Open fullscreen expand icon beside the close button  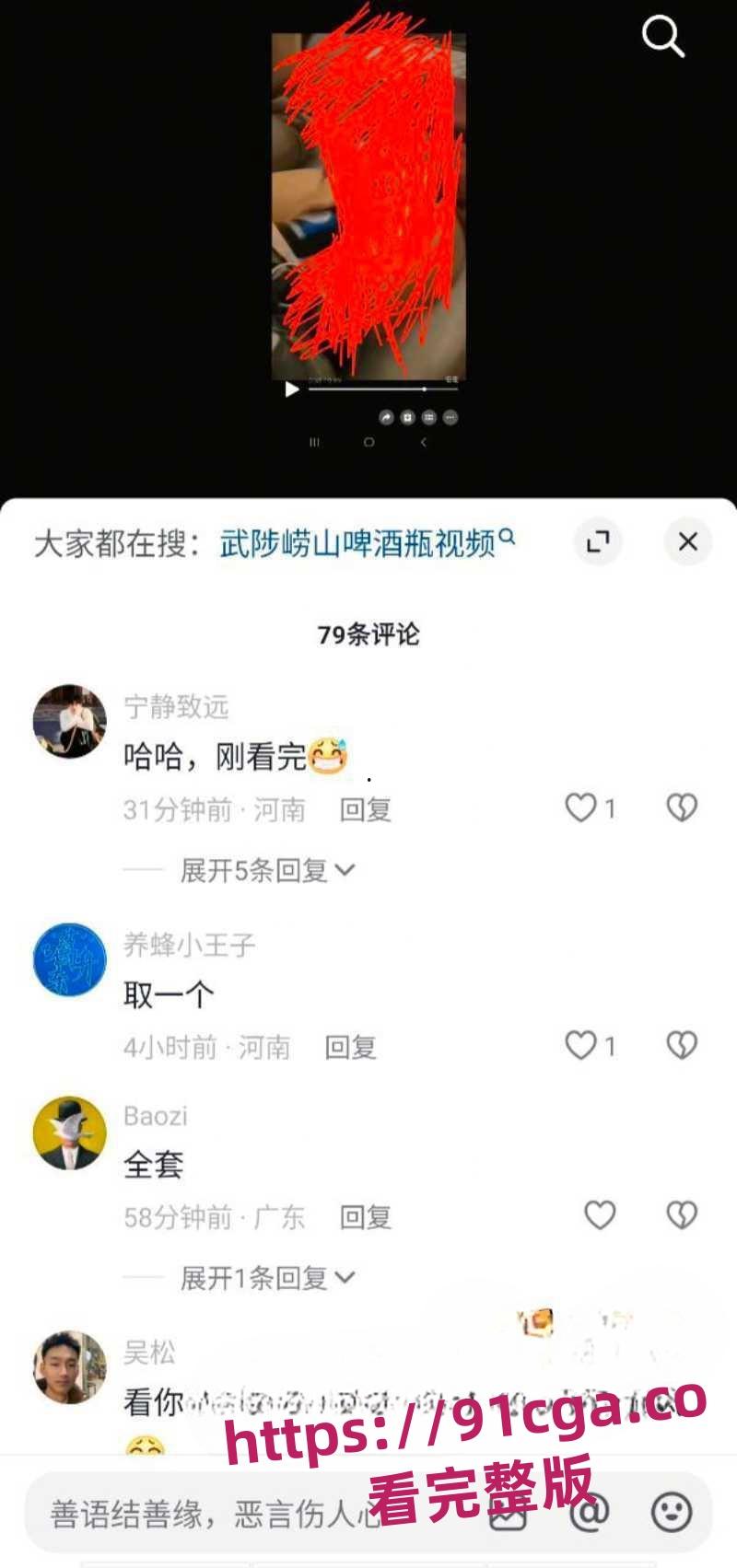coord(597,543)
